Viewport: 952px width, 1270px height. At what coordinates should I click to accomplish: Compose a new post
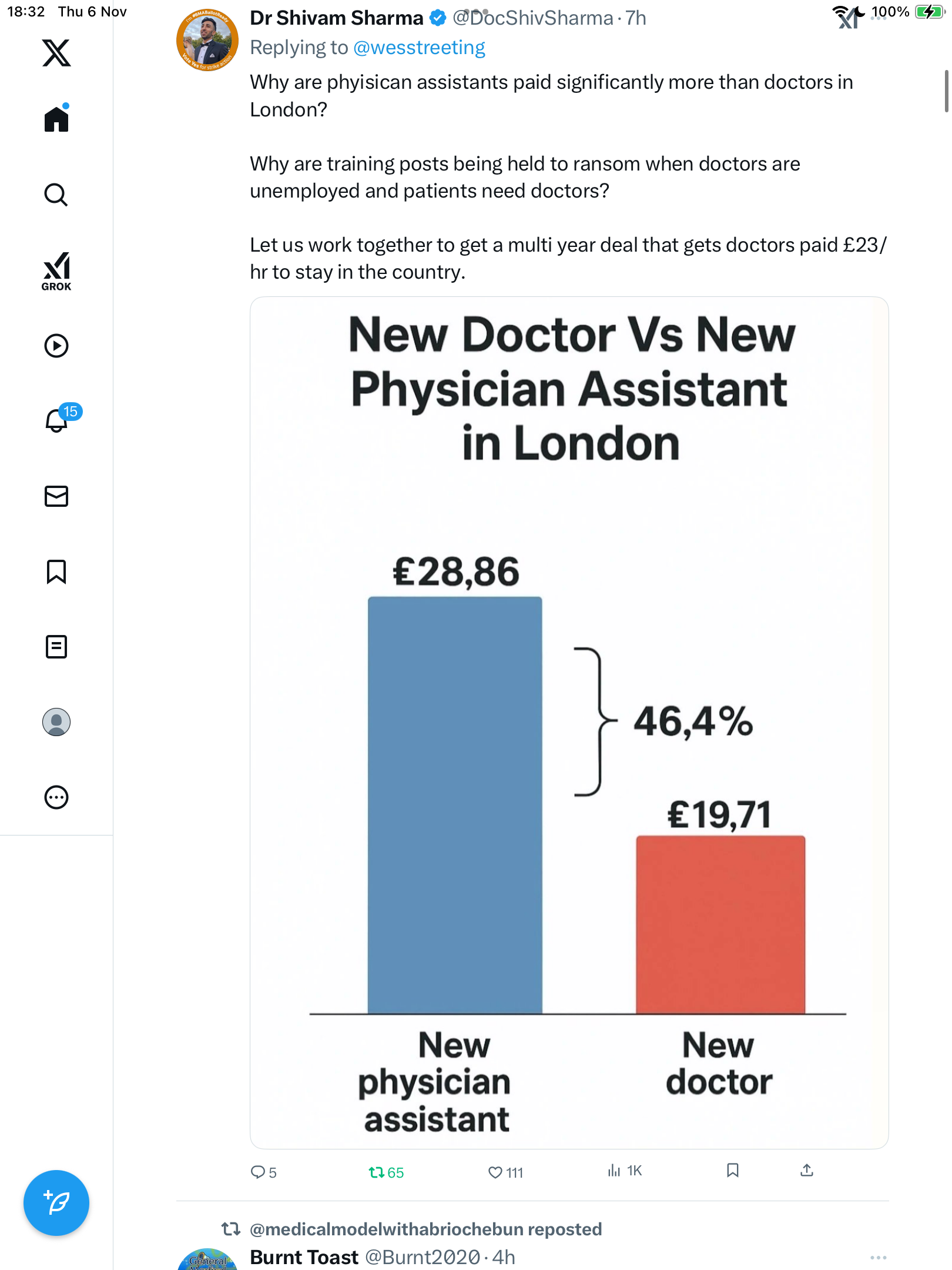(x=56, y=1203)
